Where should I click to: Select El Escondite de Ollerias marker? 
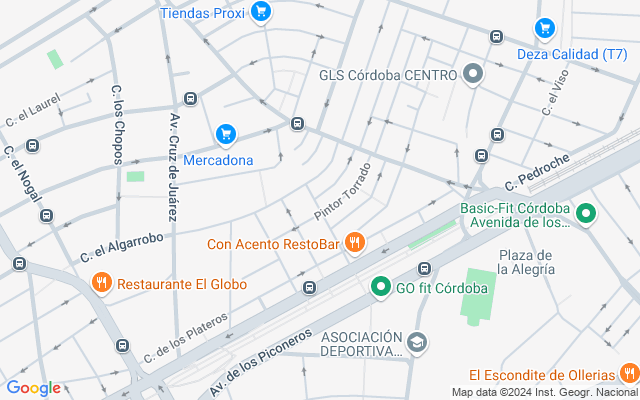[x=628, y=373]
